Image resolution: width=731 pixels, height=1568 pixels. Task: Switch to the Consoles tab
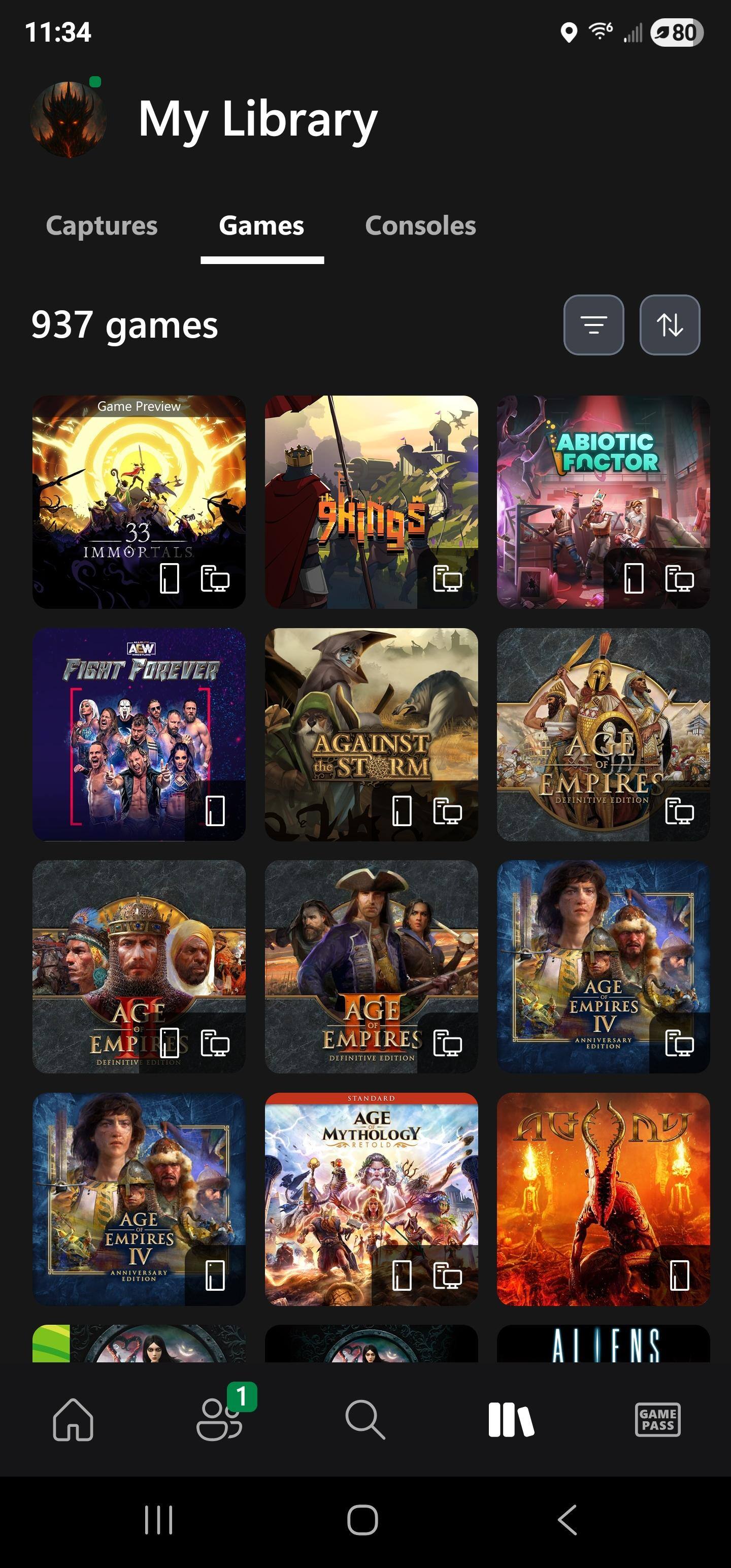tap(420, 226)
